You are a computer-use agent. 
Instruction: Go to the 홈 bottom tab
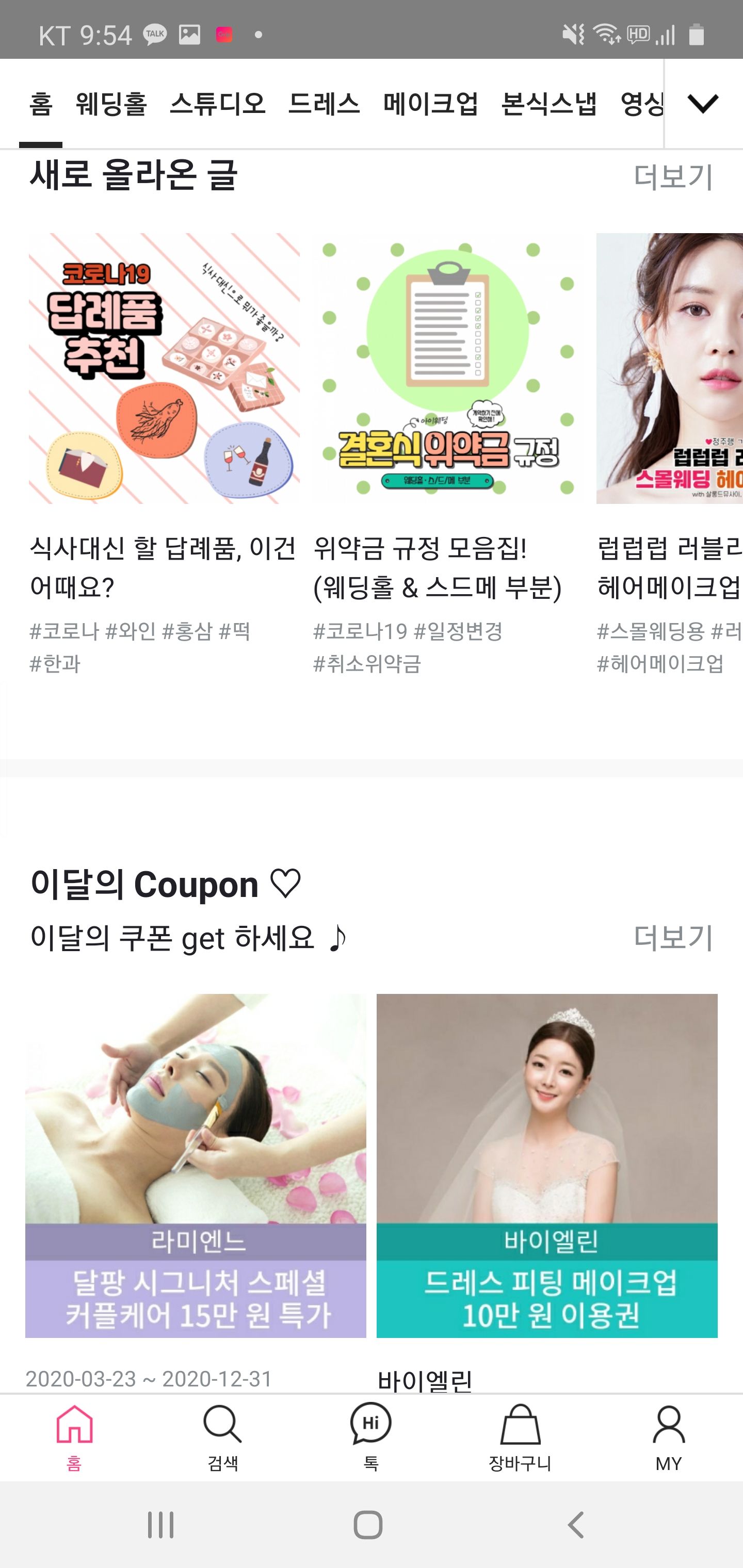(74, 1436)
